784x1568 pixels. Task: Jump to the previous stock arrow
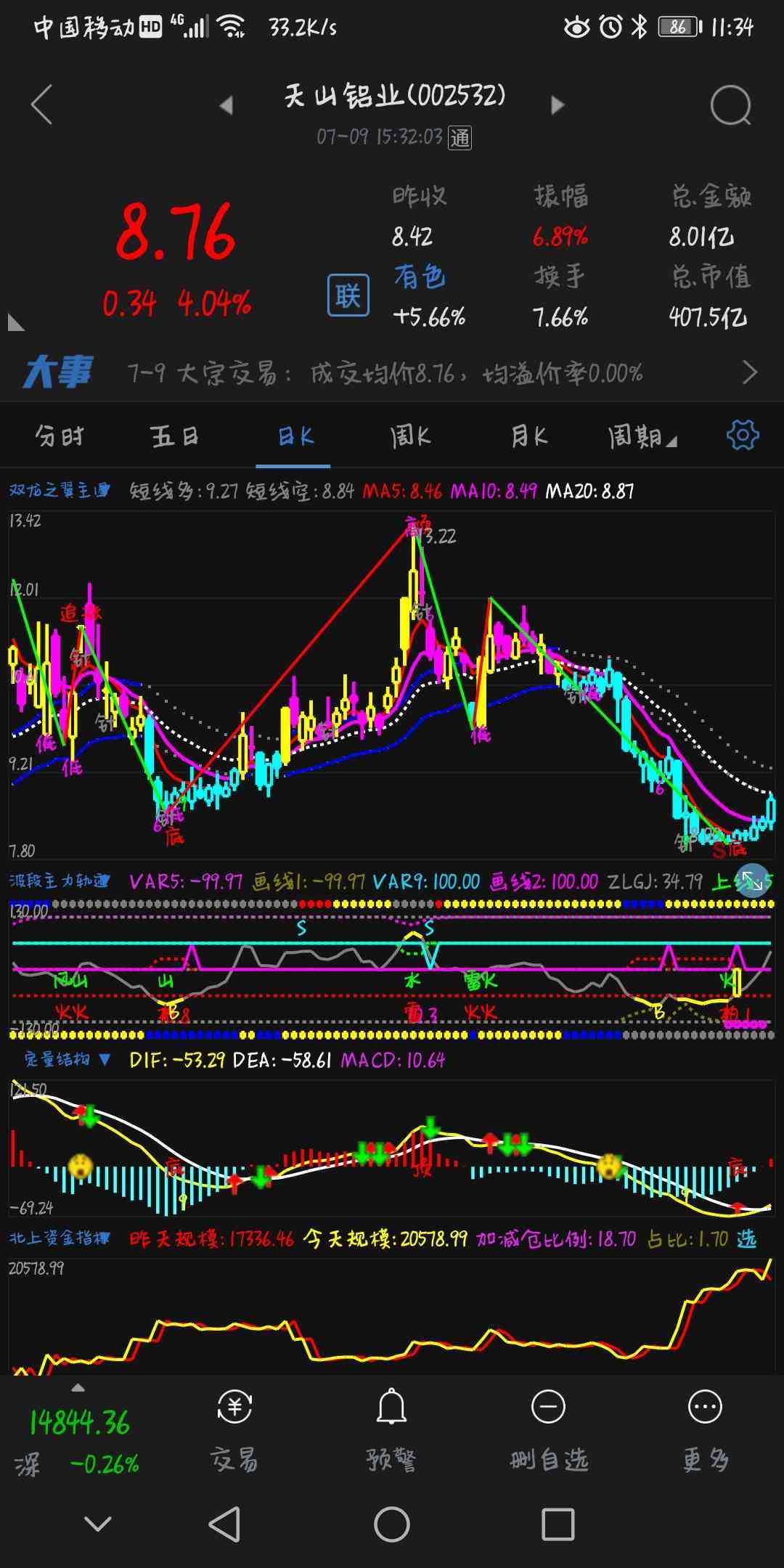(226, 106)
